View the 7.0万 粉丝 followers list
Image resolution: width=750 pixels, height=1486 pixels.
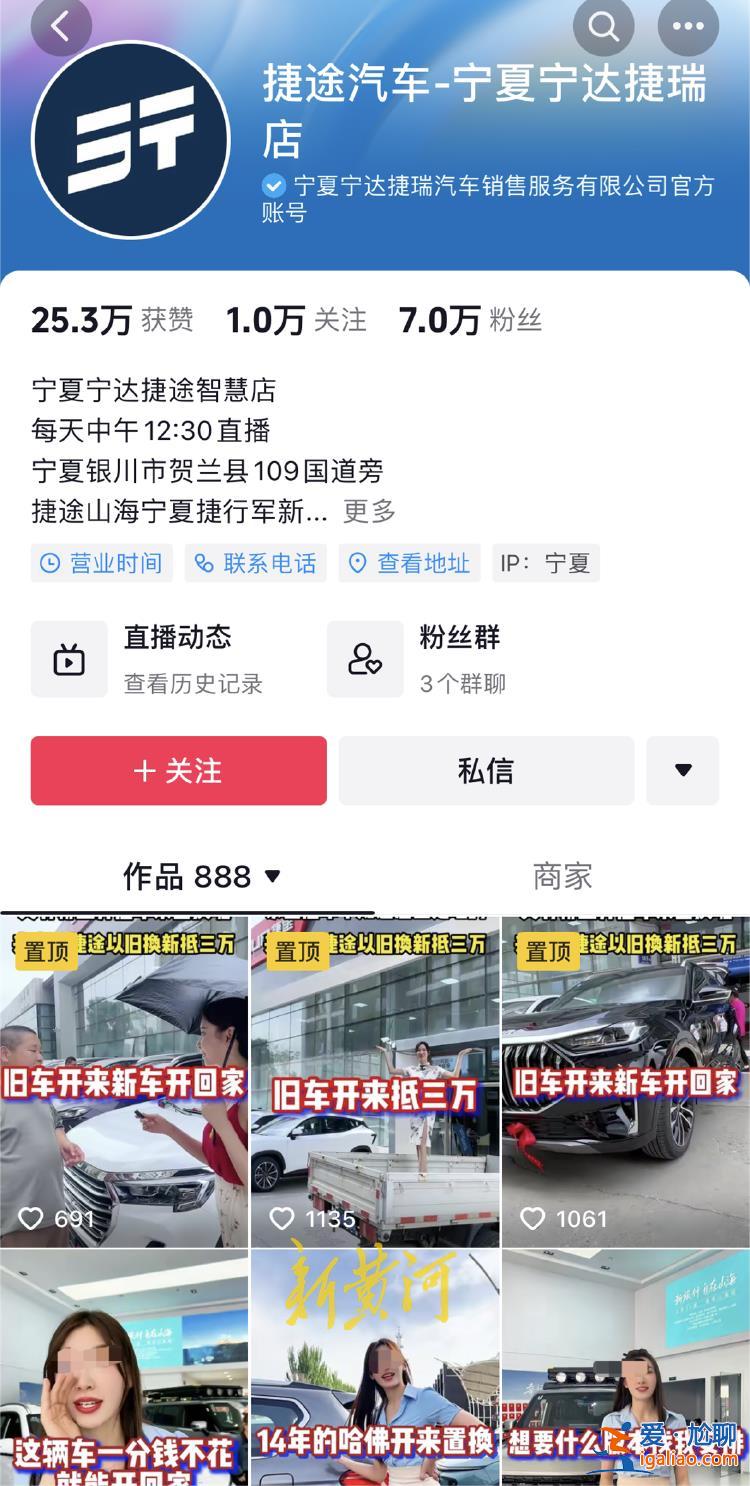[470, 320]
